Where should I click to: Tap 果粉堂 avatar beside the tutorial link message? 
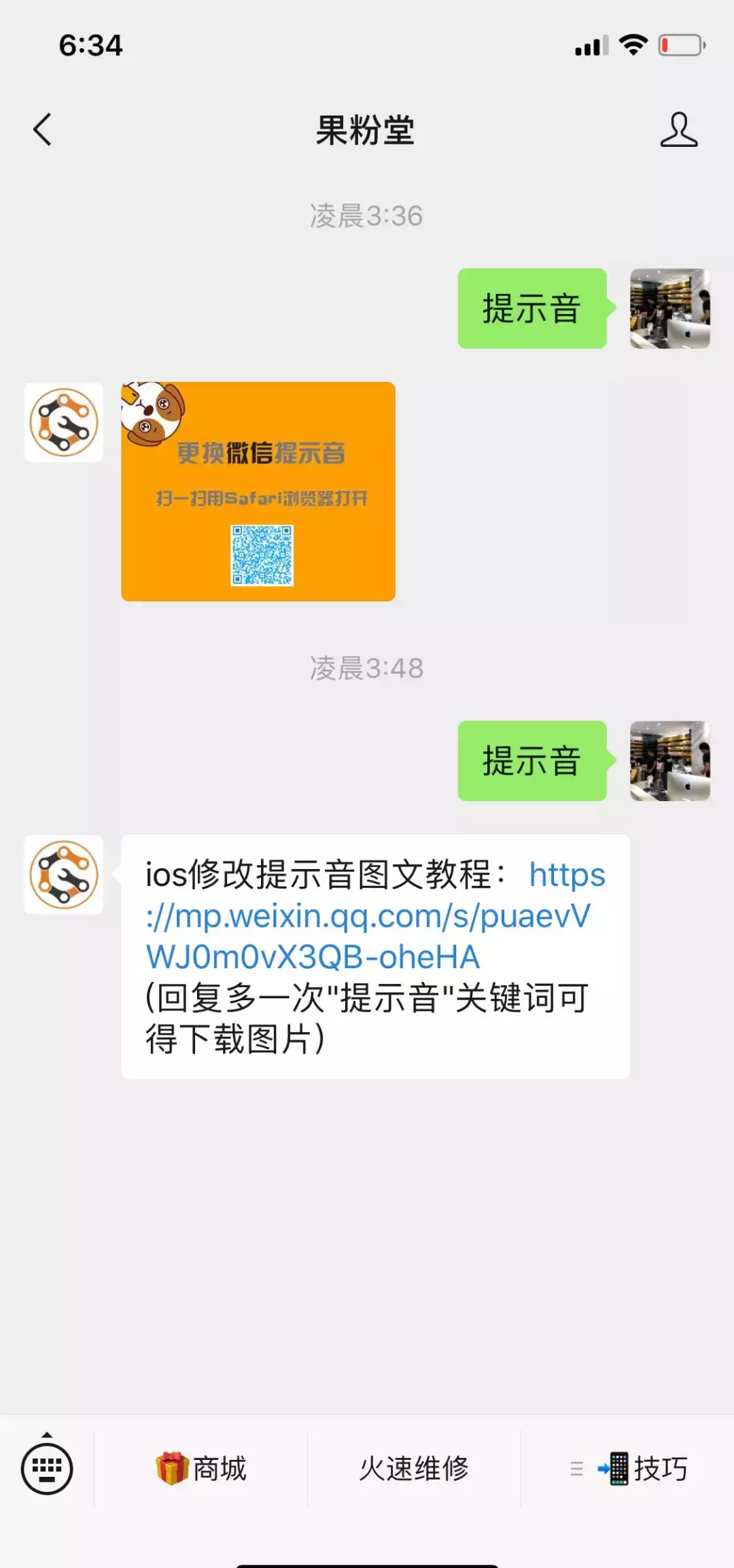coord(64,874)
